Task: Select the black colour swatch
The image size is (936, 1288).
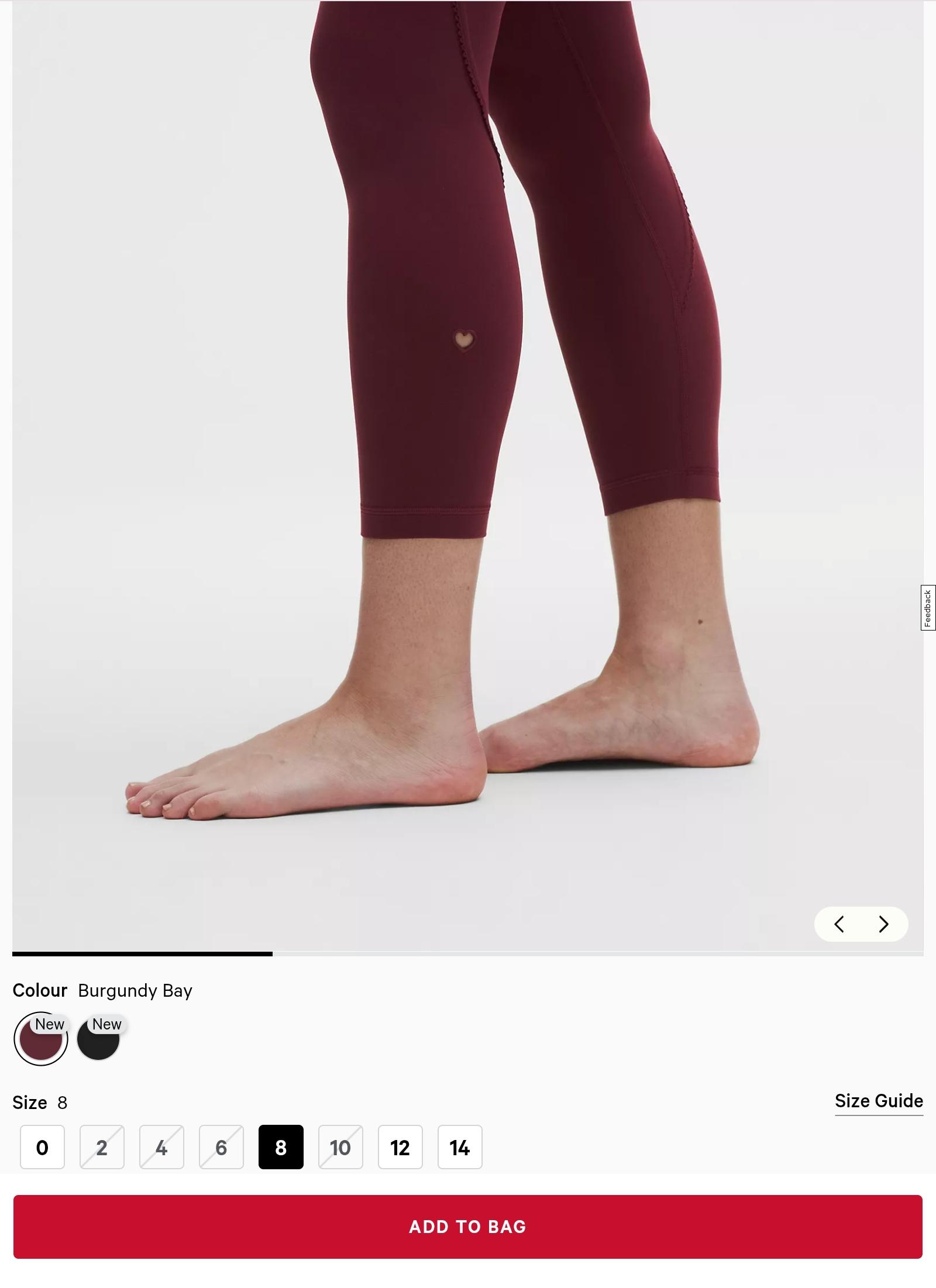Action: pos(98,1039)
